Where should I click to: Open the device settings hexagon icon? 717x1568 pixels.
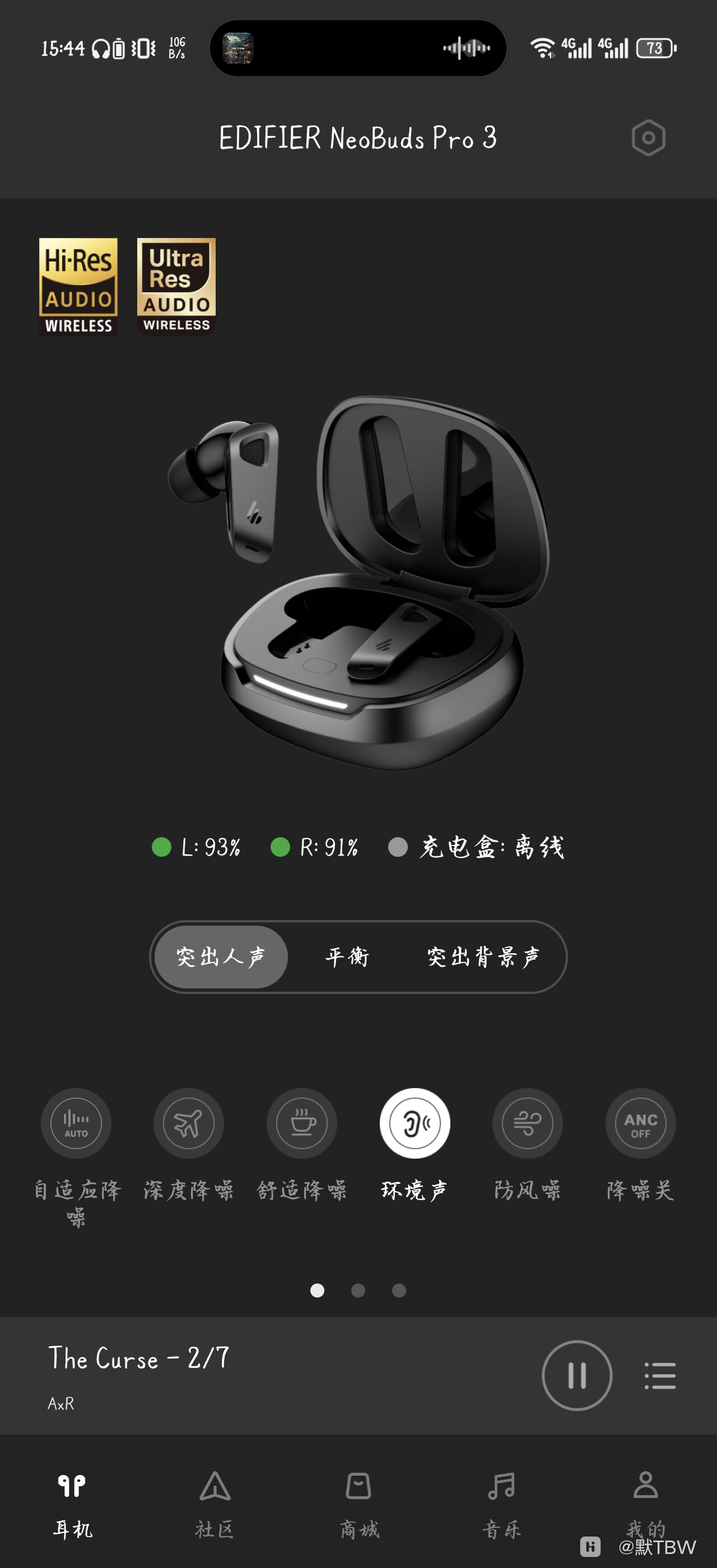(x=648, y=138)
